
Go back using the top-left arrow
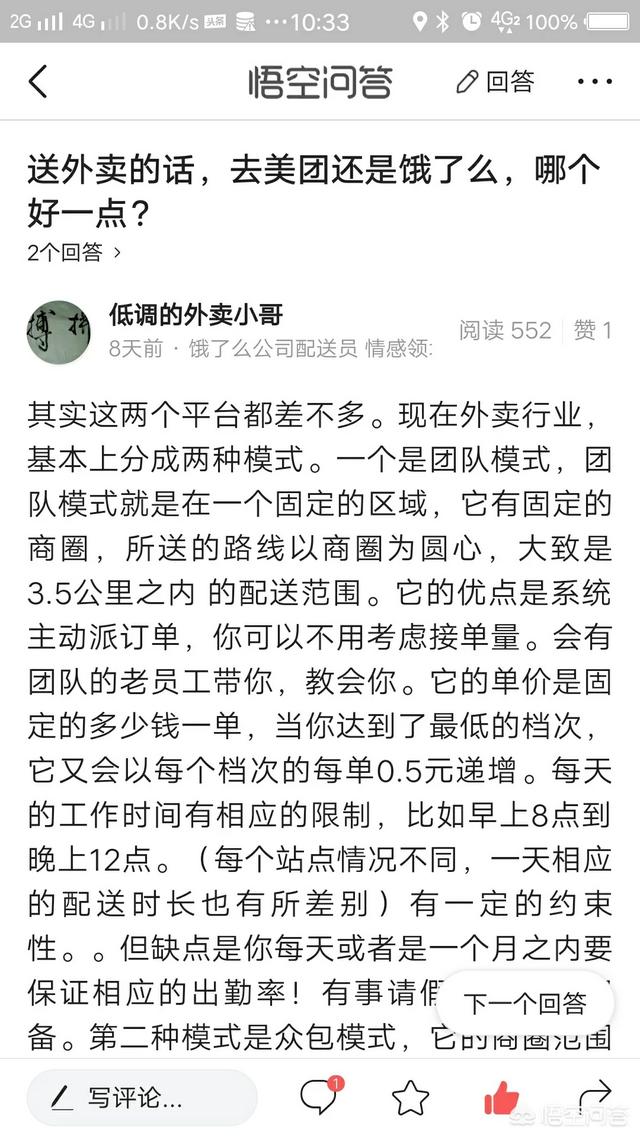(x=38, y=82)
